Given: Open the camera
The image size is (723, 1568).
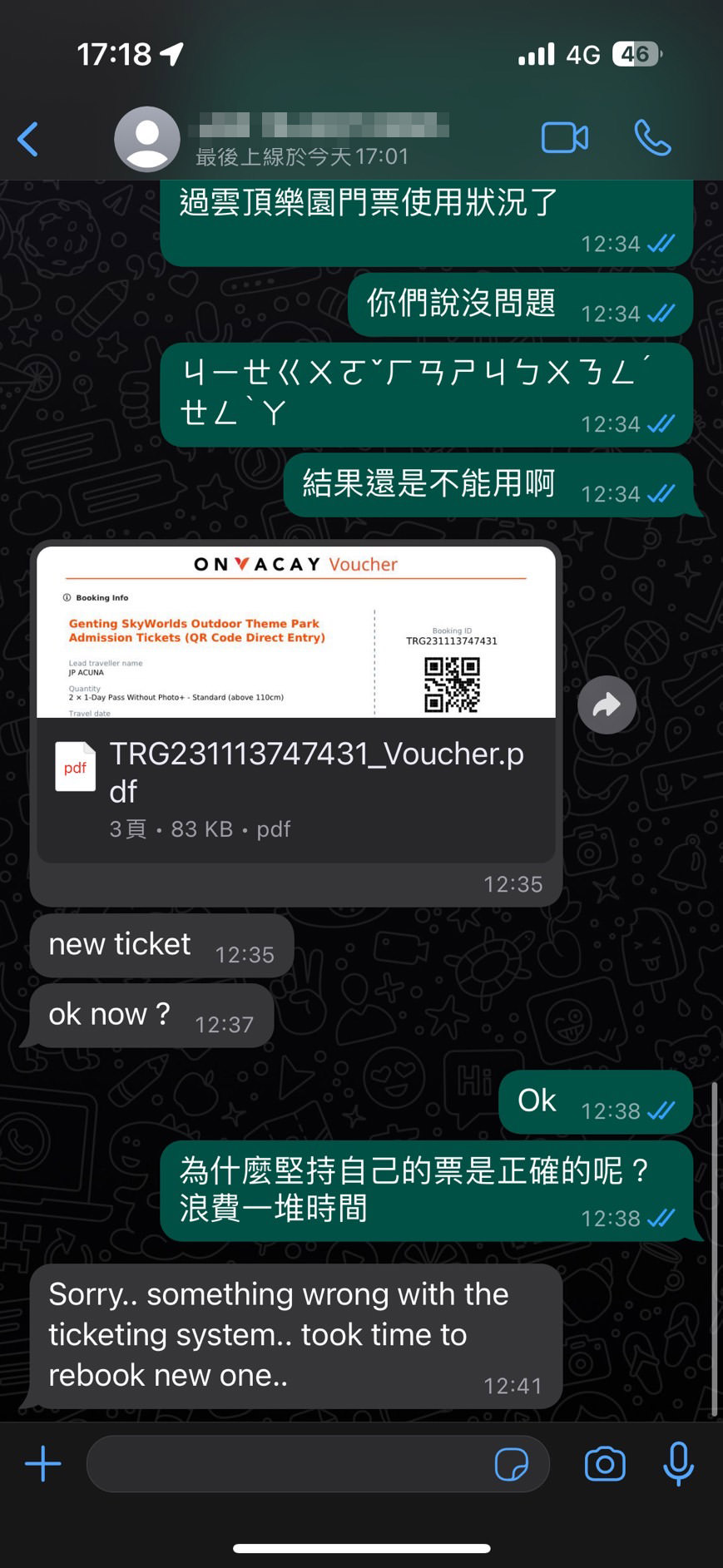Looking at the screenshot, I should [605, 1464].
